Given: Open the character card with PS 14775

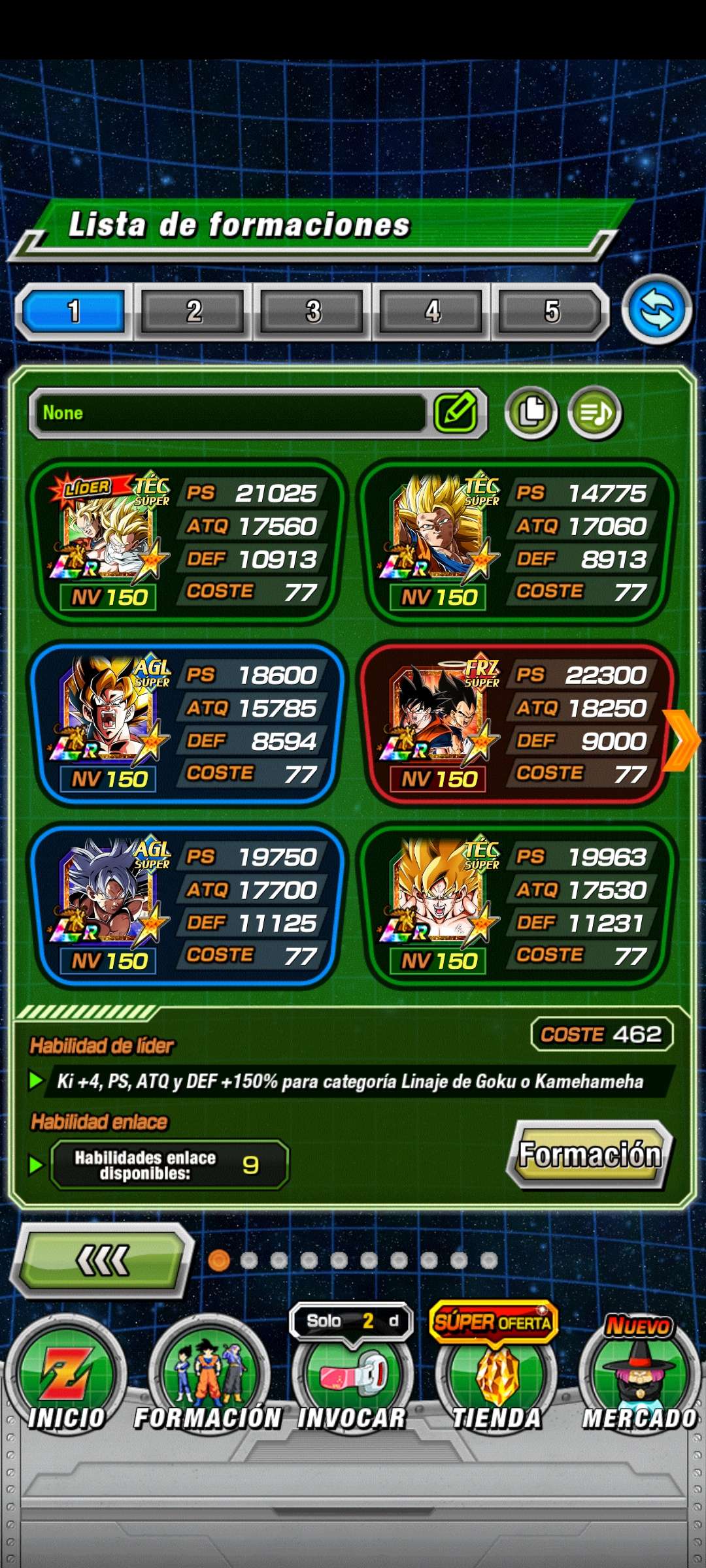Looking at the screenshot, I should (516, 542).
